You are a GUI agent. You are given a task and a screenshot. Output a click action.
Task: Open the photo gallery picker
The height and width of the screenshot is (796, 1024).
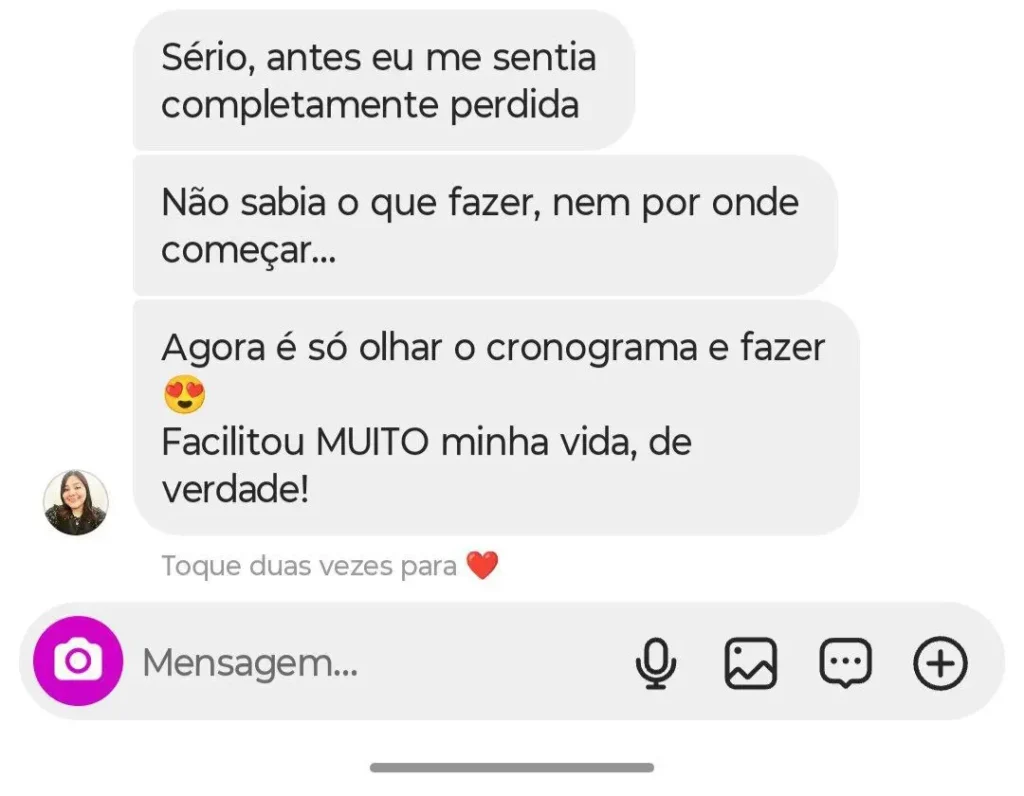[750, 663]
